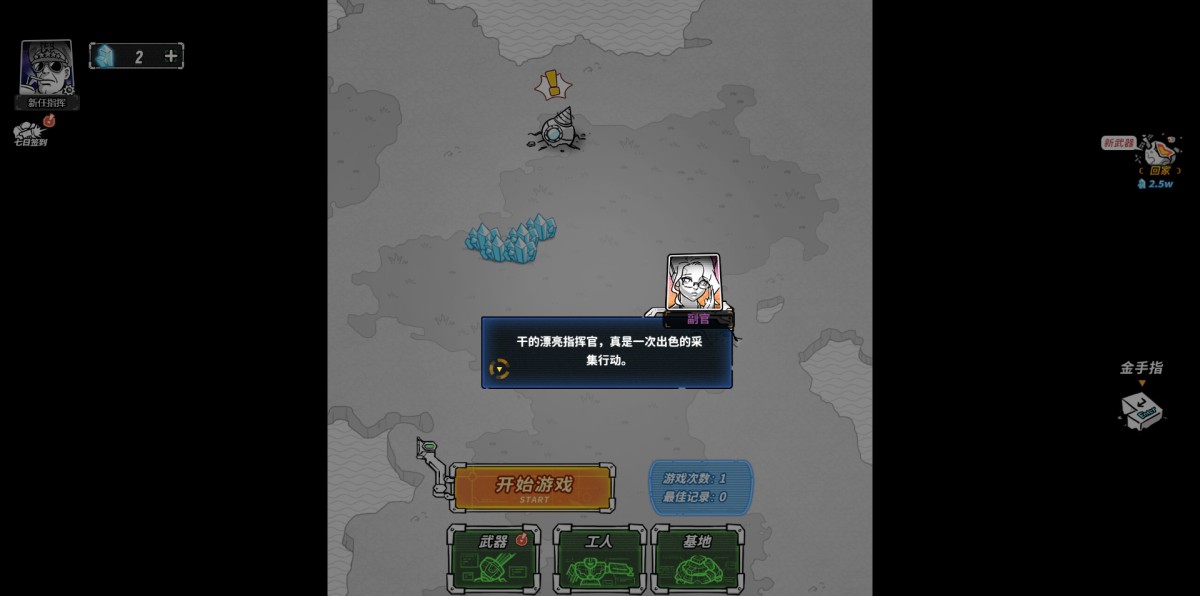This screenshot has width=1200, height=596.
Task: Tap the 开始游戏 START button
Action: pyautogui.click(x=534, y=488)
